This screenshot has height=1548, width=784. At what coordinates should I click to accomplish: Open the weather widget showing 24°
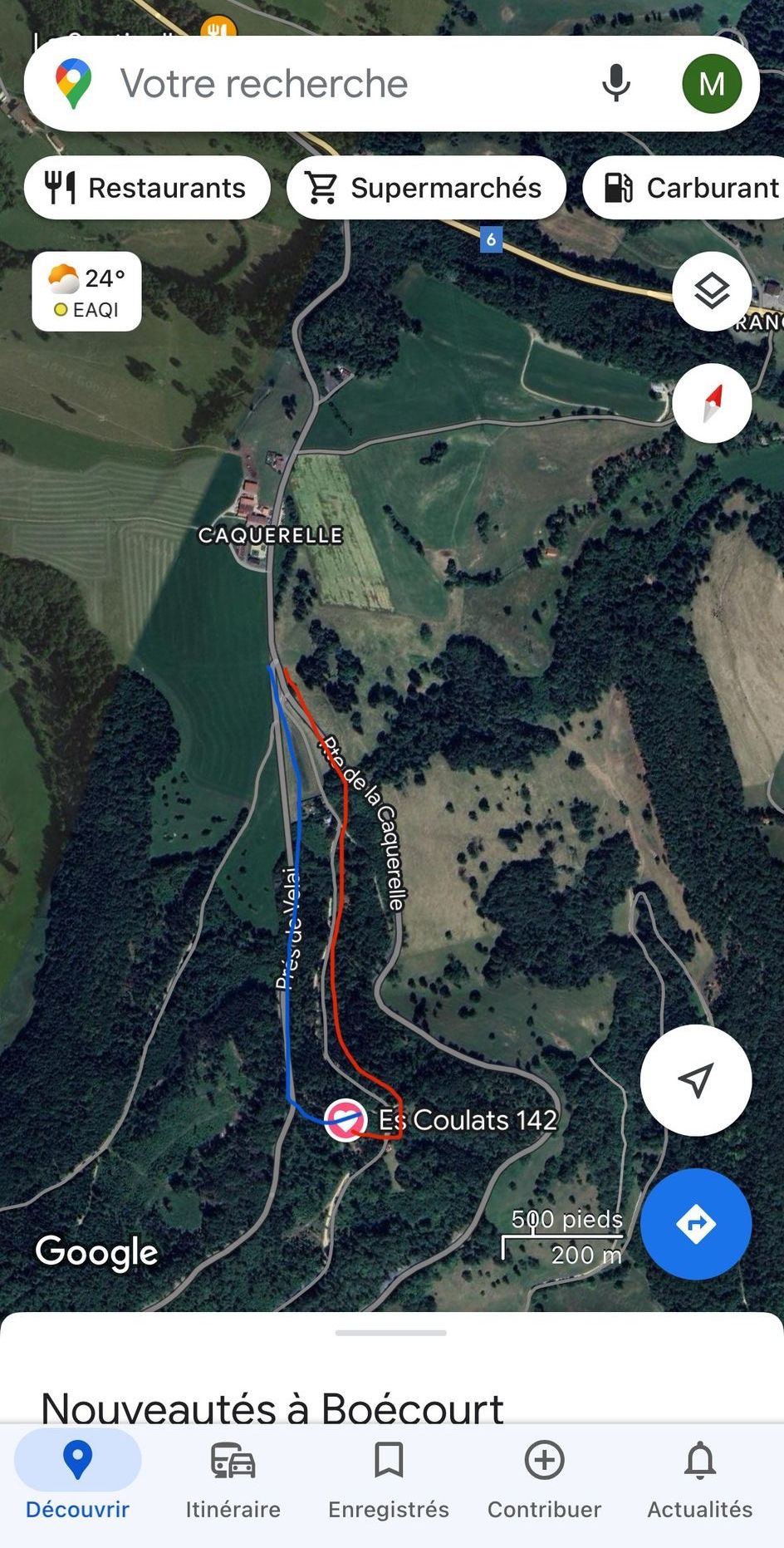pyautogui.click(x=86, y=292)
